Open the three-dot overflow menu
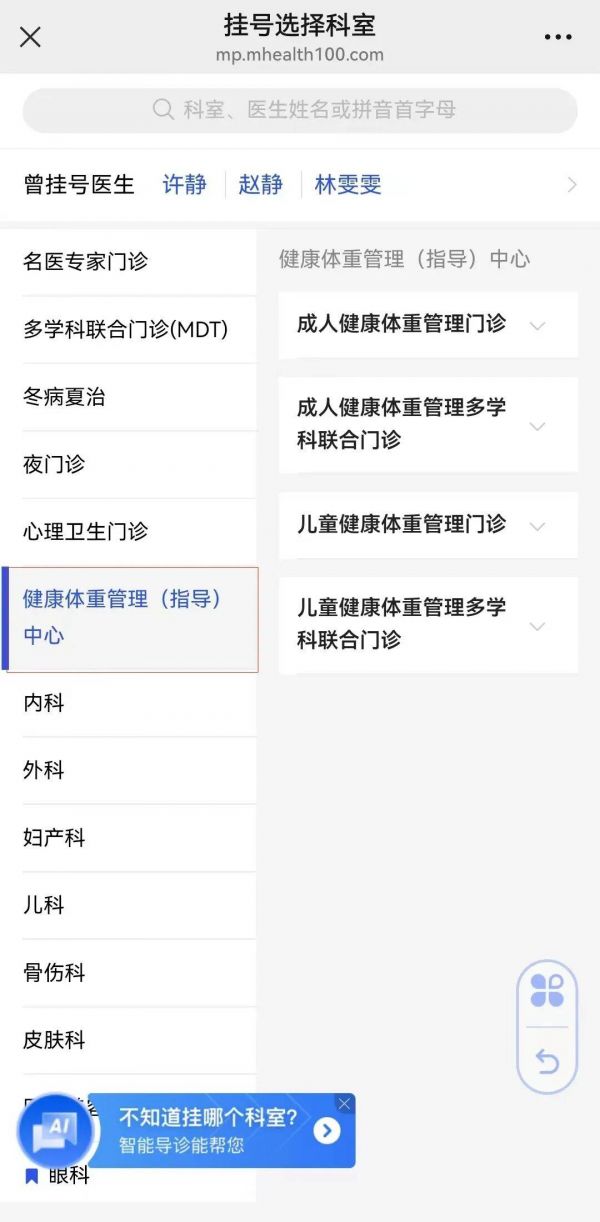 point(558,38)
